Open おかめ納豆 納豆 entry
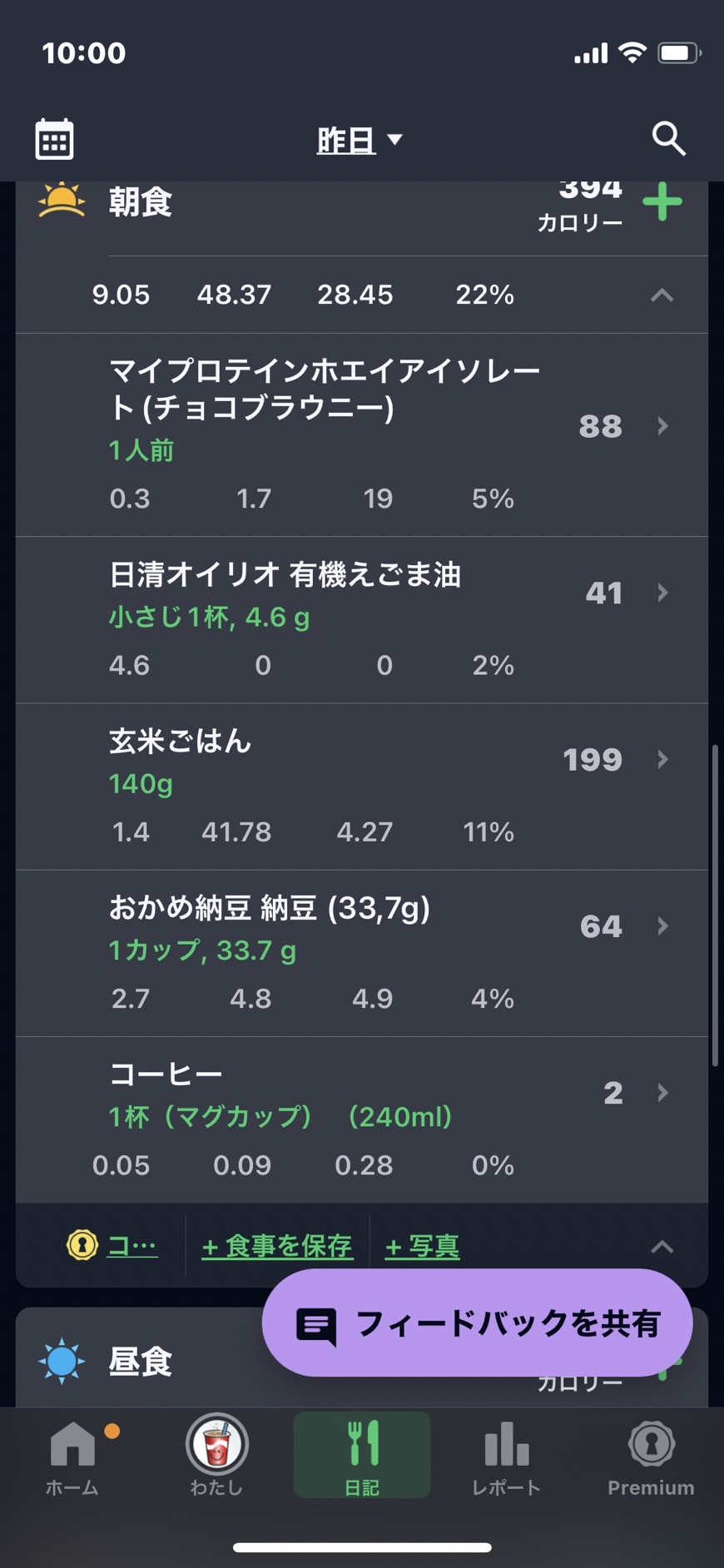The image size is (724, 1568). click(x=362, y=954)
